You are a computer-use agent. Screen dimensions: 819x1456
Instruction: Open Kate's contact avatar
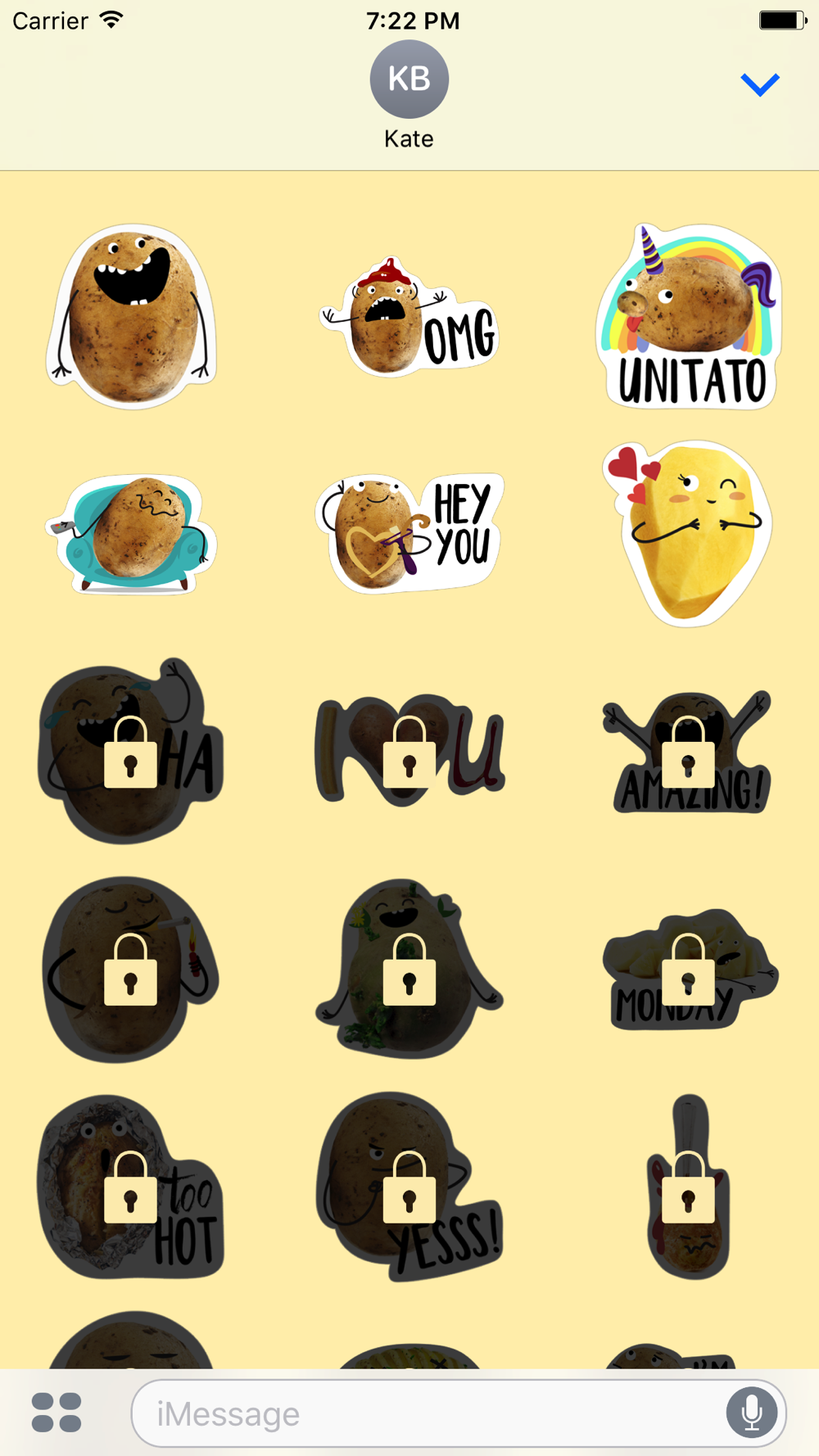(409, 79)
